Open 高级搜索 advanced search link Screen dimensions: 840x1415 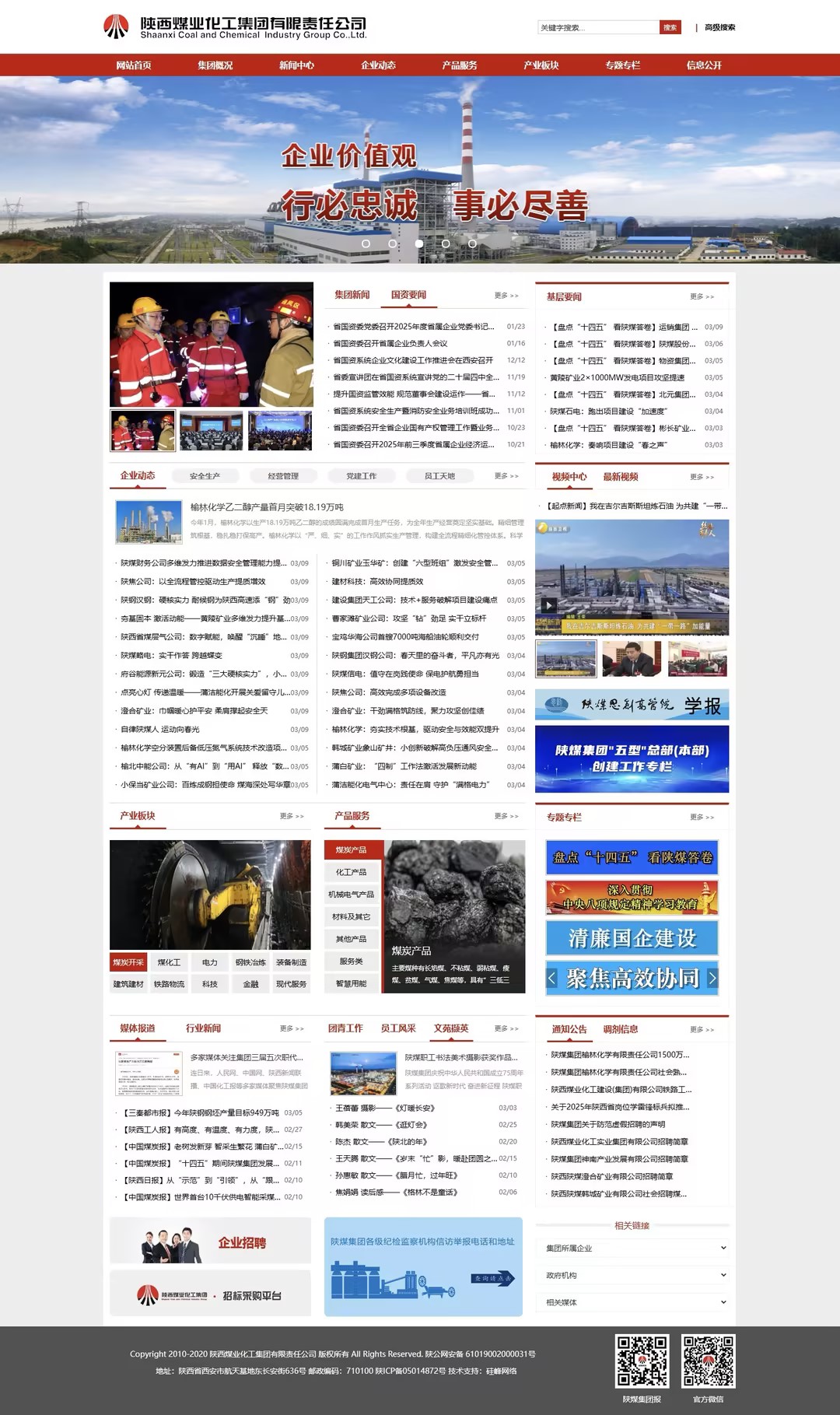click(719, 27)
